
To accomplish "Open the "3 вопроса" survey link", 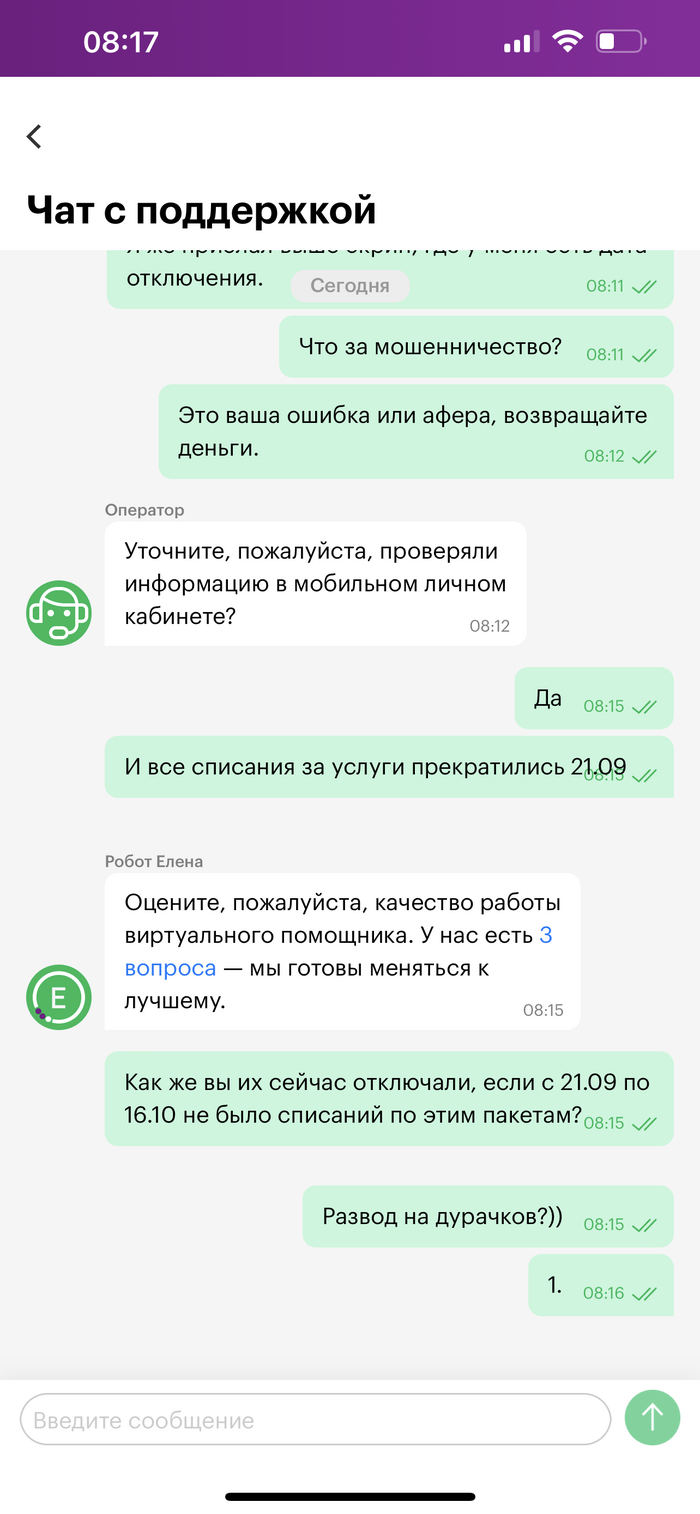I will pyautogui.click(x=170, y=967).
